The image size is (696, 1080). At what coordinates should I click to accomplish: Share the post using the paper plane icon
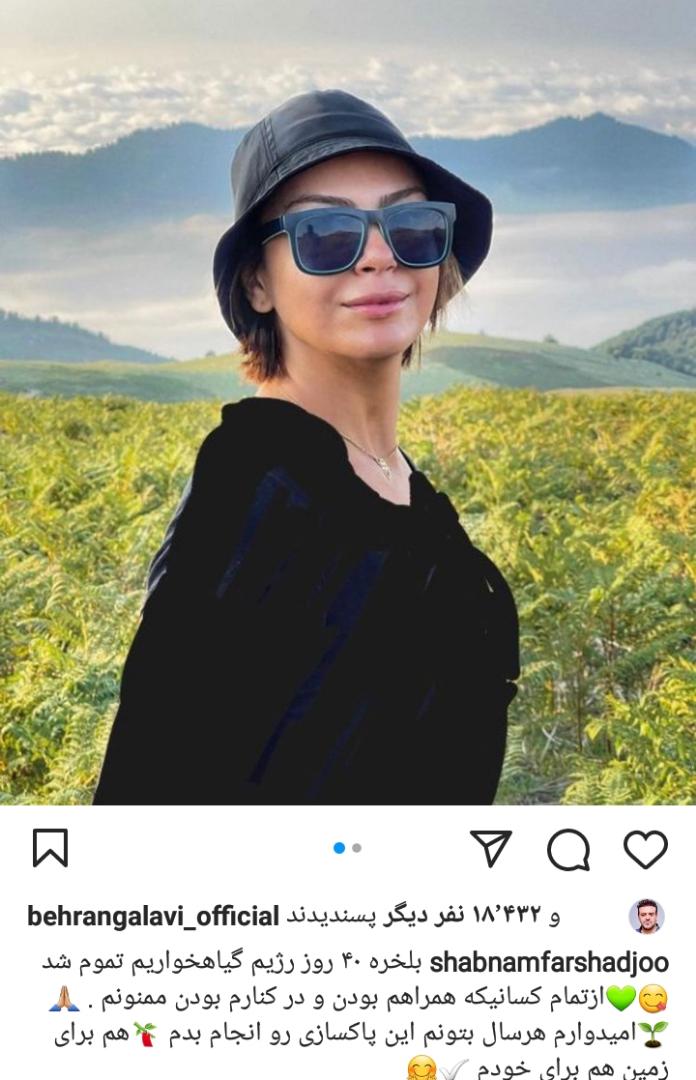491,848
